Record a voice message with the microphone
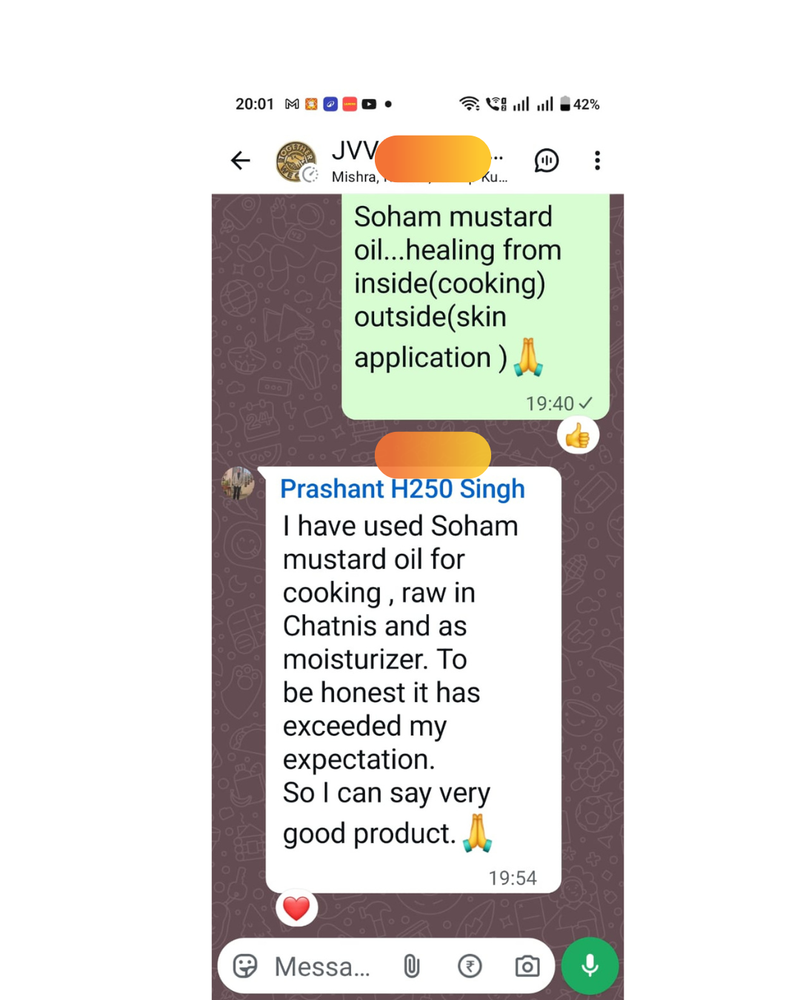800x1000 pixels. 590,965
